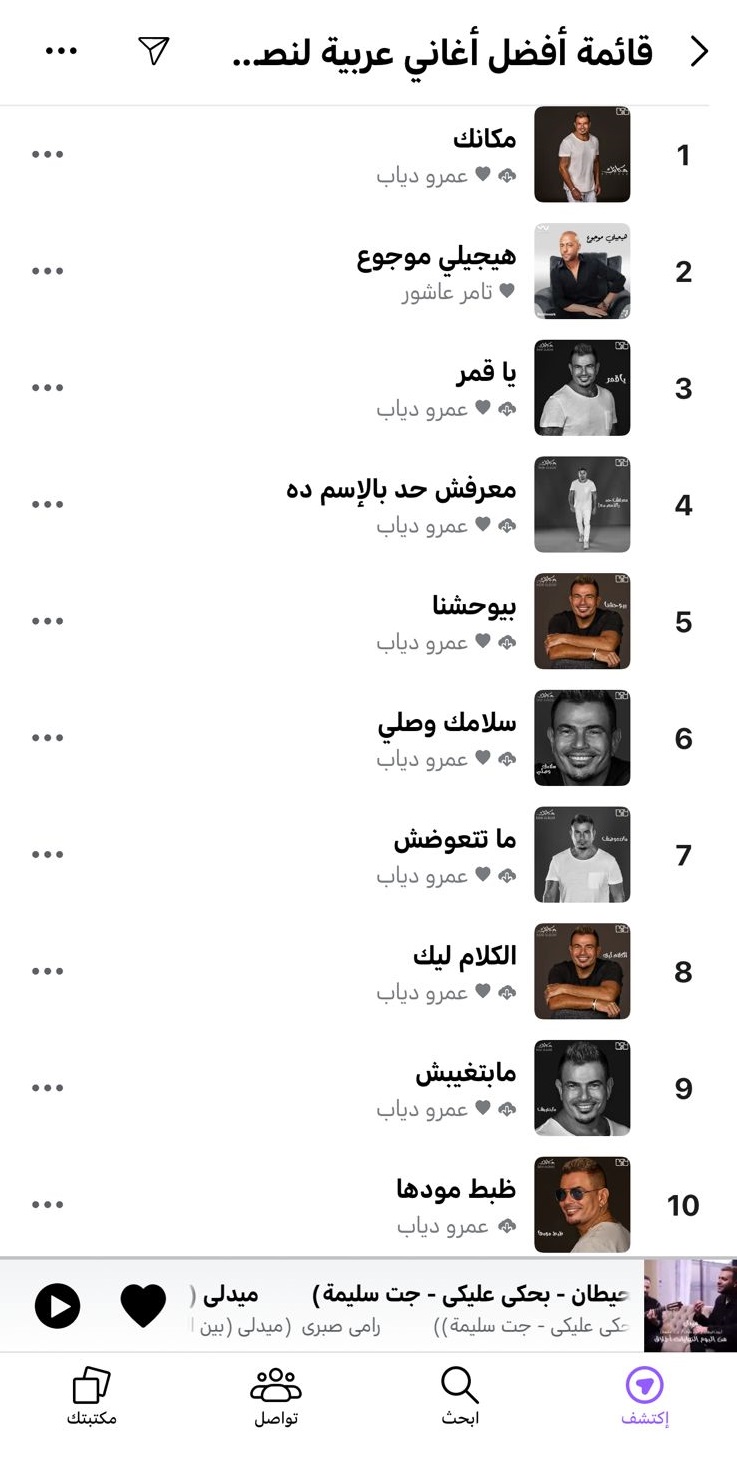This screenshot has height=1463, width=737.
Task: Share this playlist via the paper plane icon
Action: 154,51
